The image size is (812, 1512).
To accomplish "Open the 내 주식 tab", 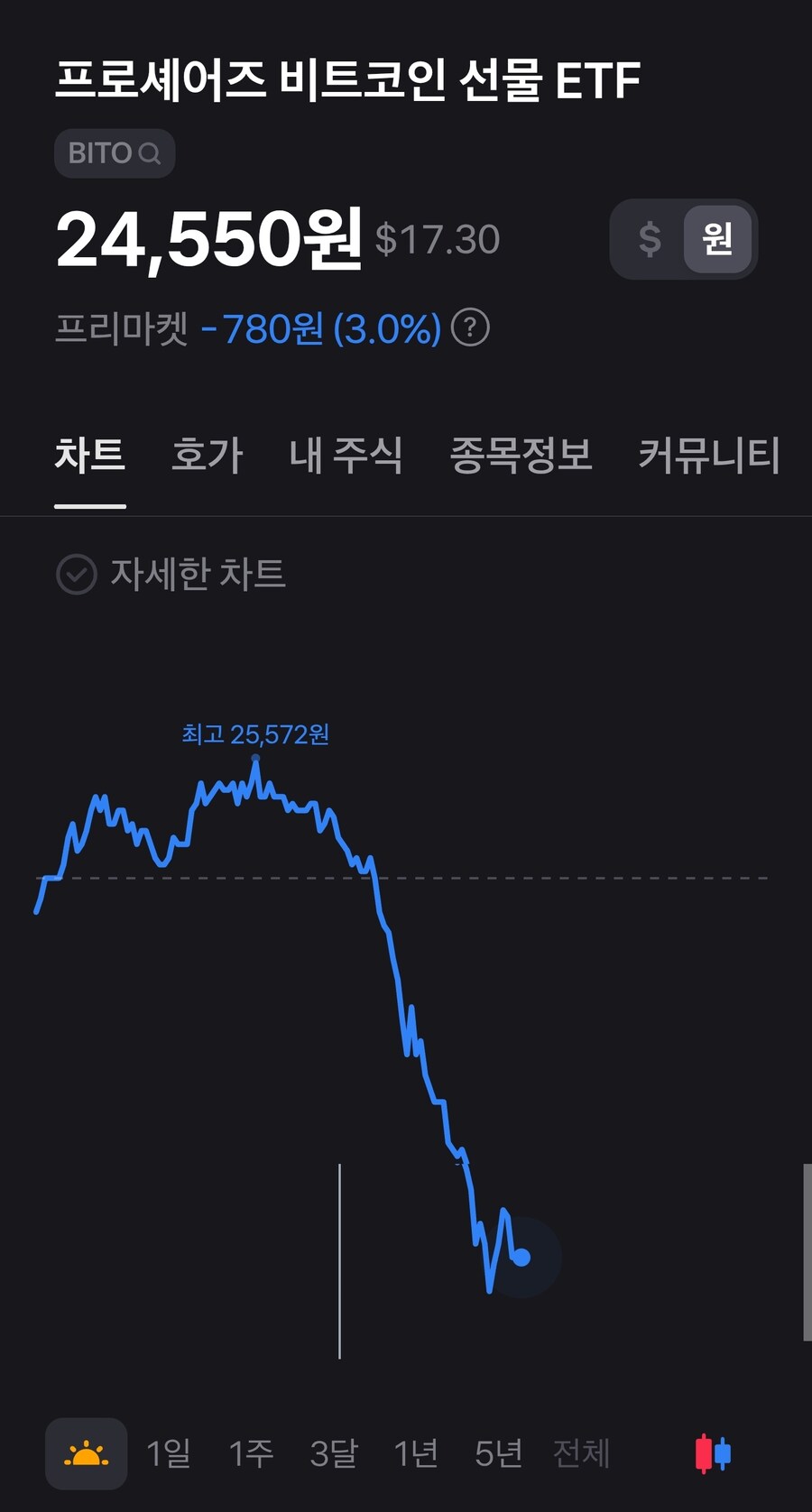I will coord(348,456).
